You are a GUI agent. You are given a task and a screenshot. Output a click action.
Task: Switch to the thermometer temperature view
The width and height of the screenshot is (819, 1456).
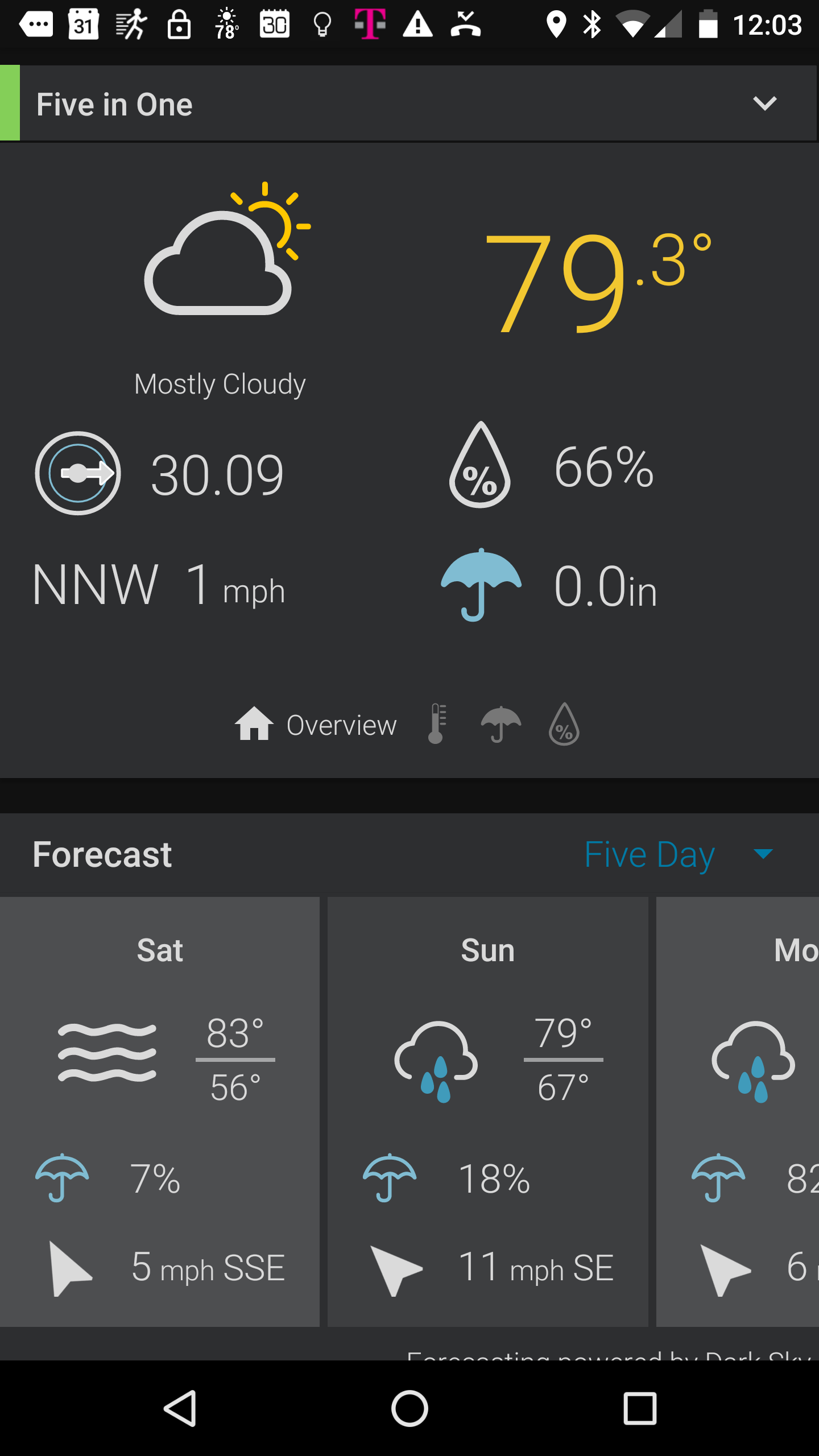[437, 723]
